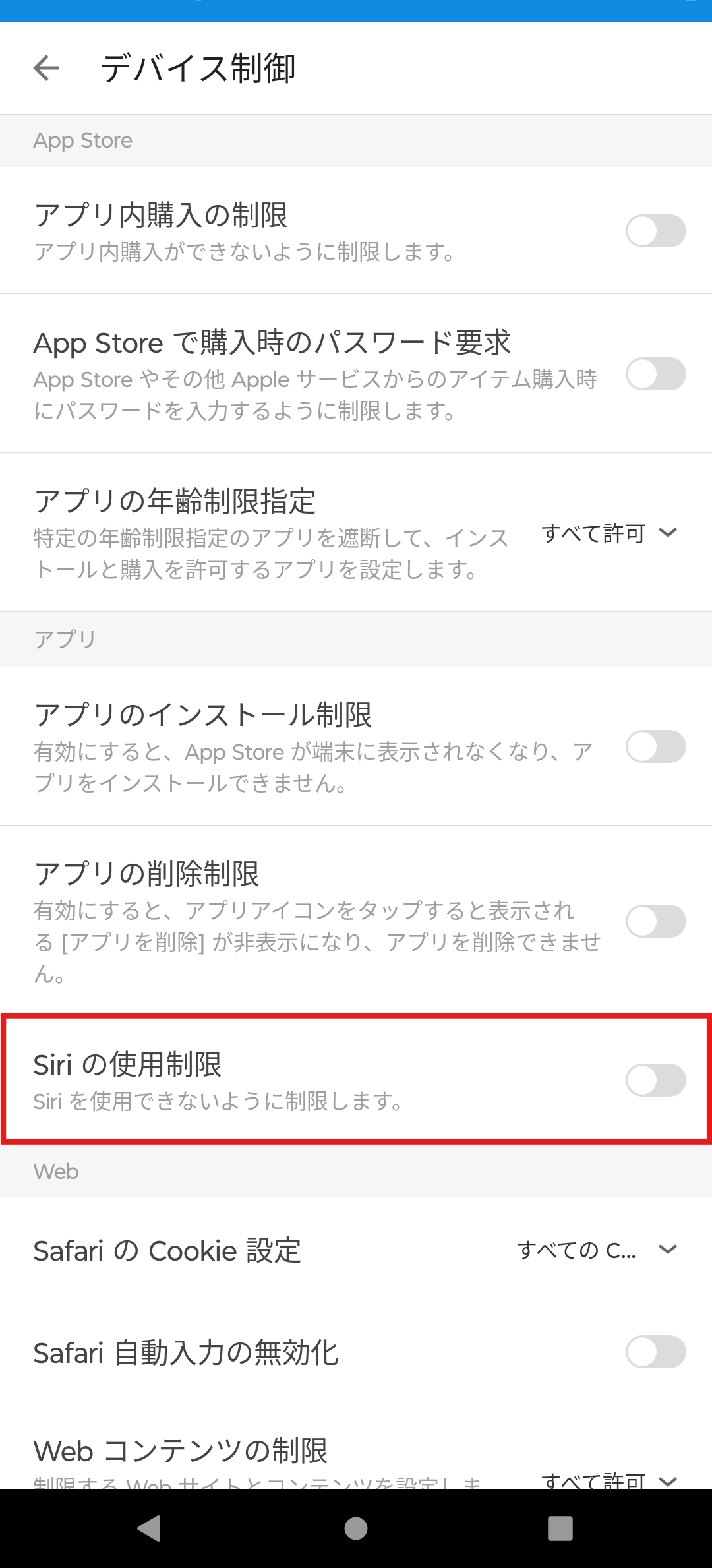
Task: Open recent apps from navigation bar
Action: (560, 1528)
